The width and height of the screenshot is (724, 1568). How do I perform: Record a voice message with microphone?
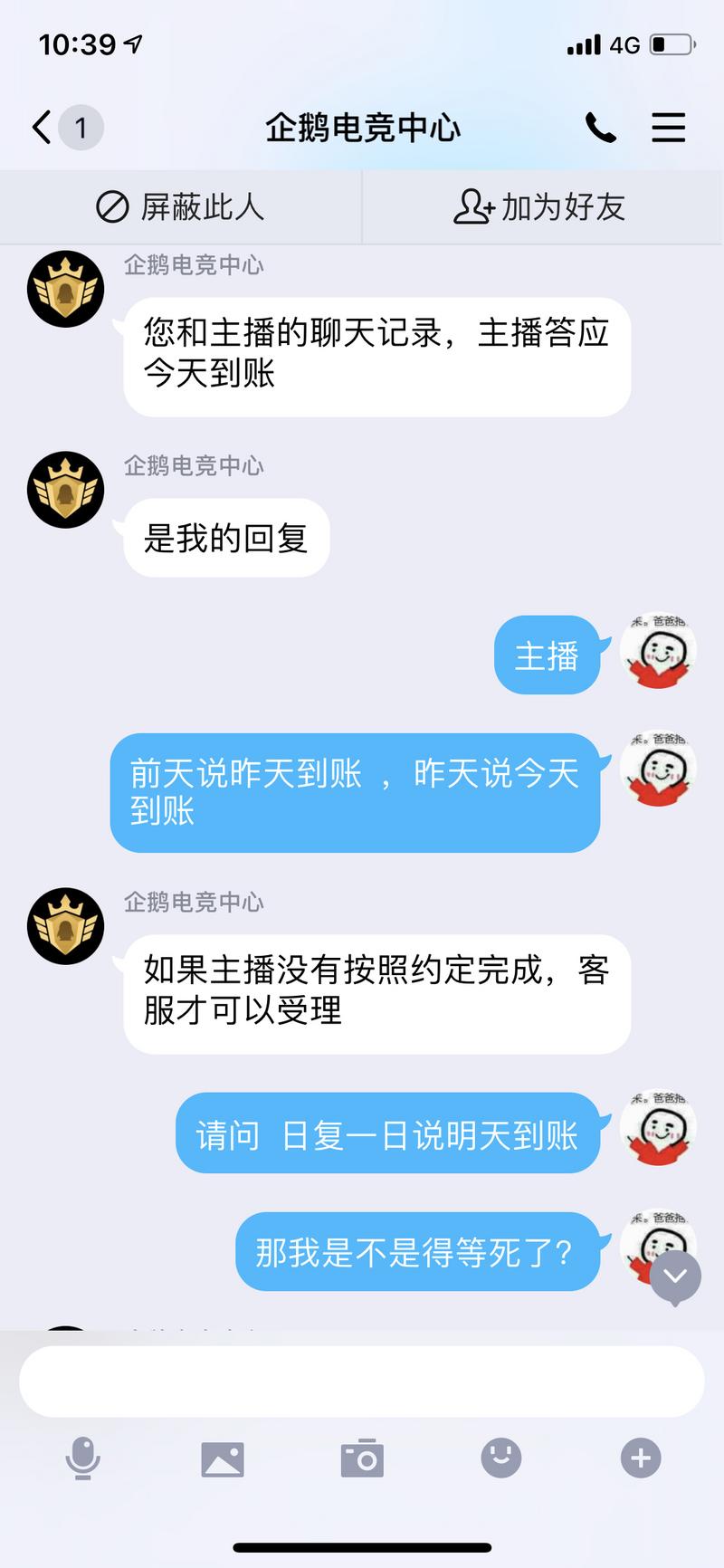point(82,1458)
